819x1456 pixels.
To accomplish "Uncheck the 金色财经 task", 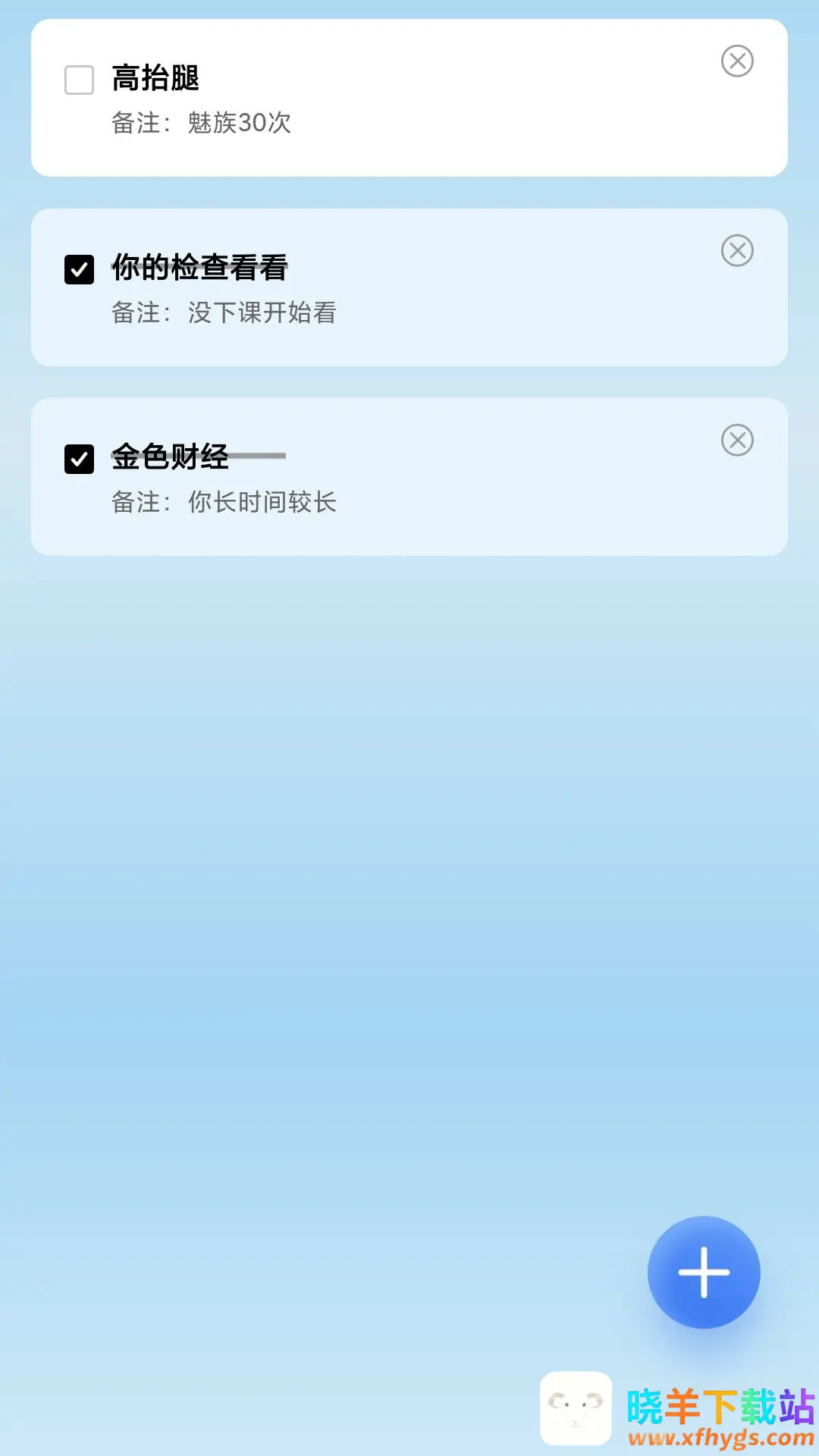I will coord(79,459).
